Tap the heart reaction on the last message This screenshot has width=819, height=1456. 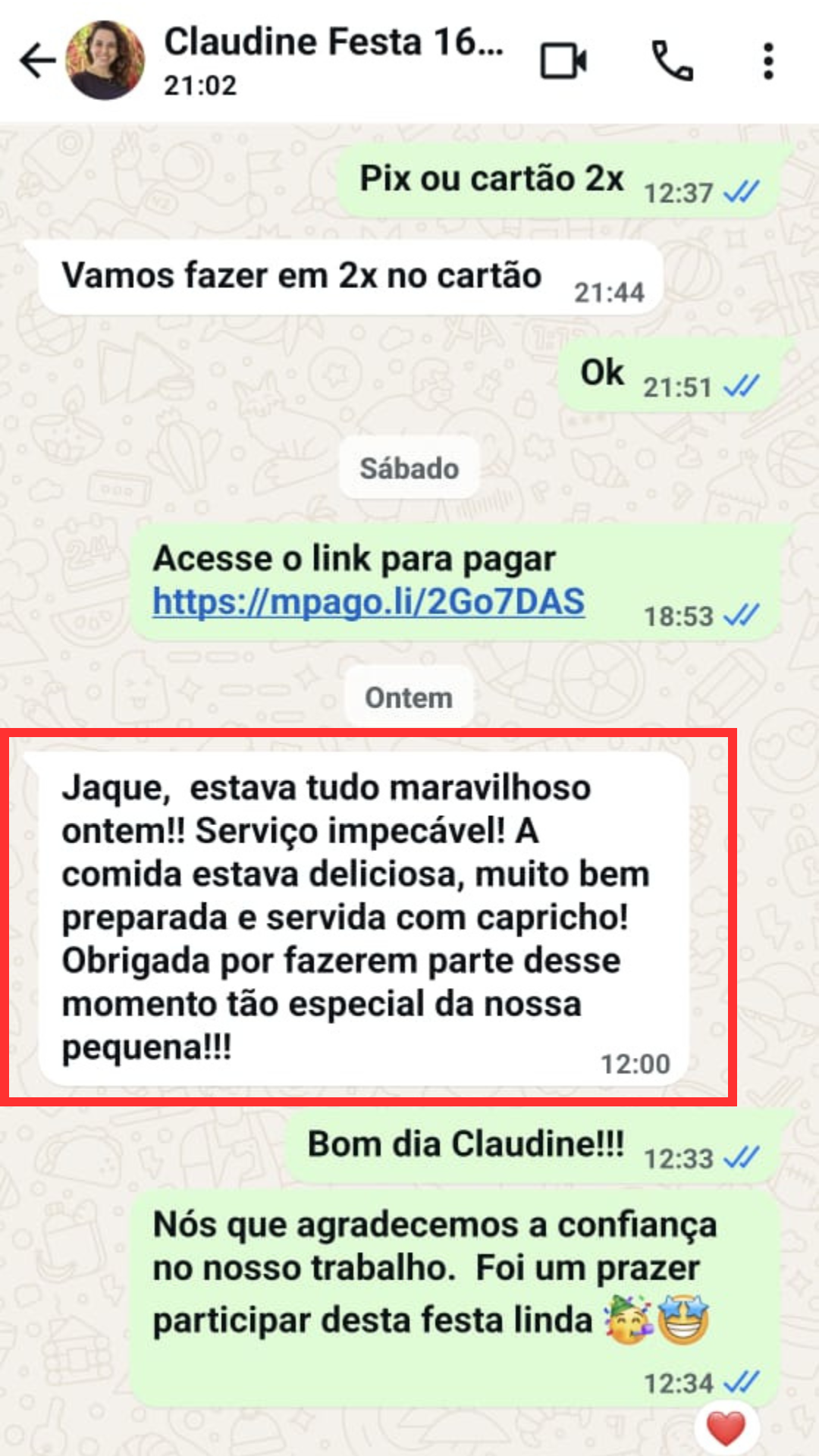click(726, 1429)
